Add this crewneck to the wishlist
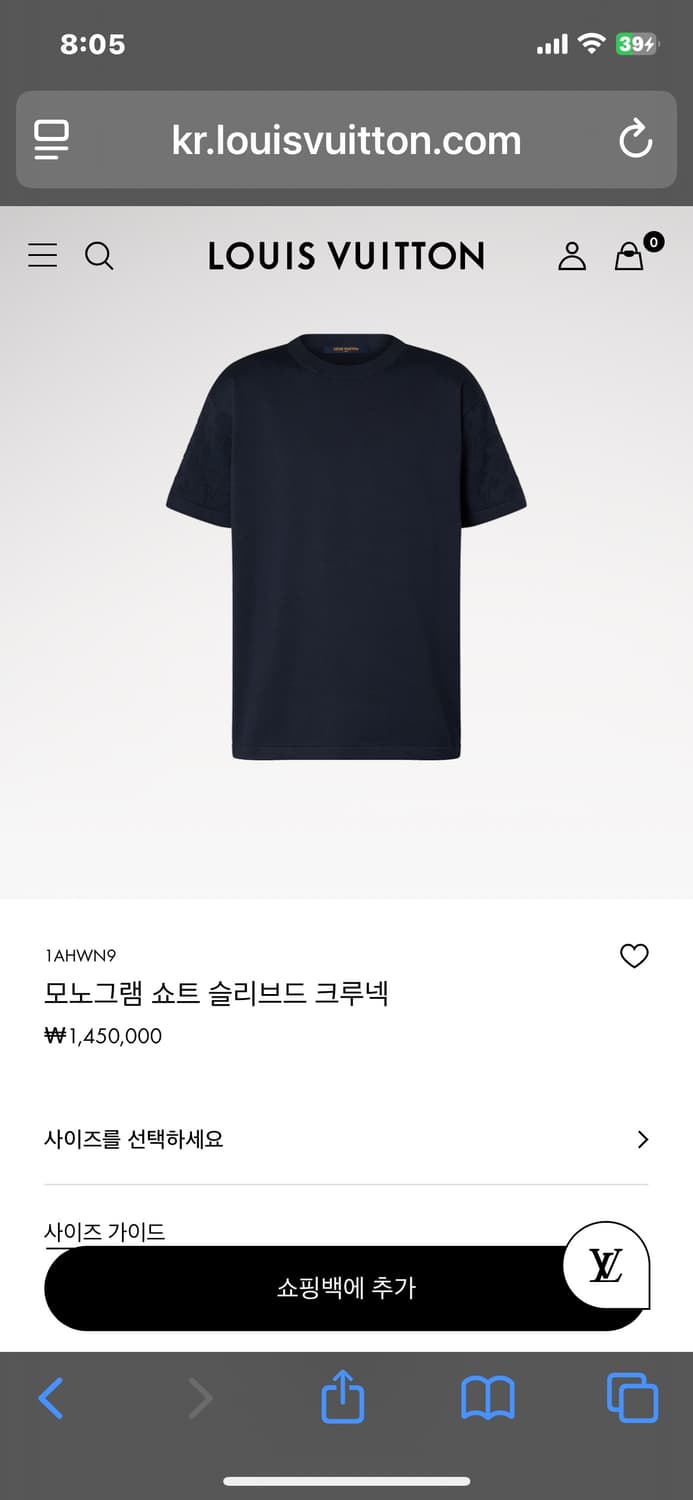This screenshot has height=1500, width=693. point(634,956)
